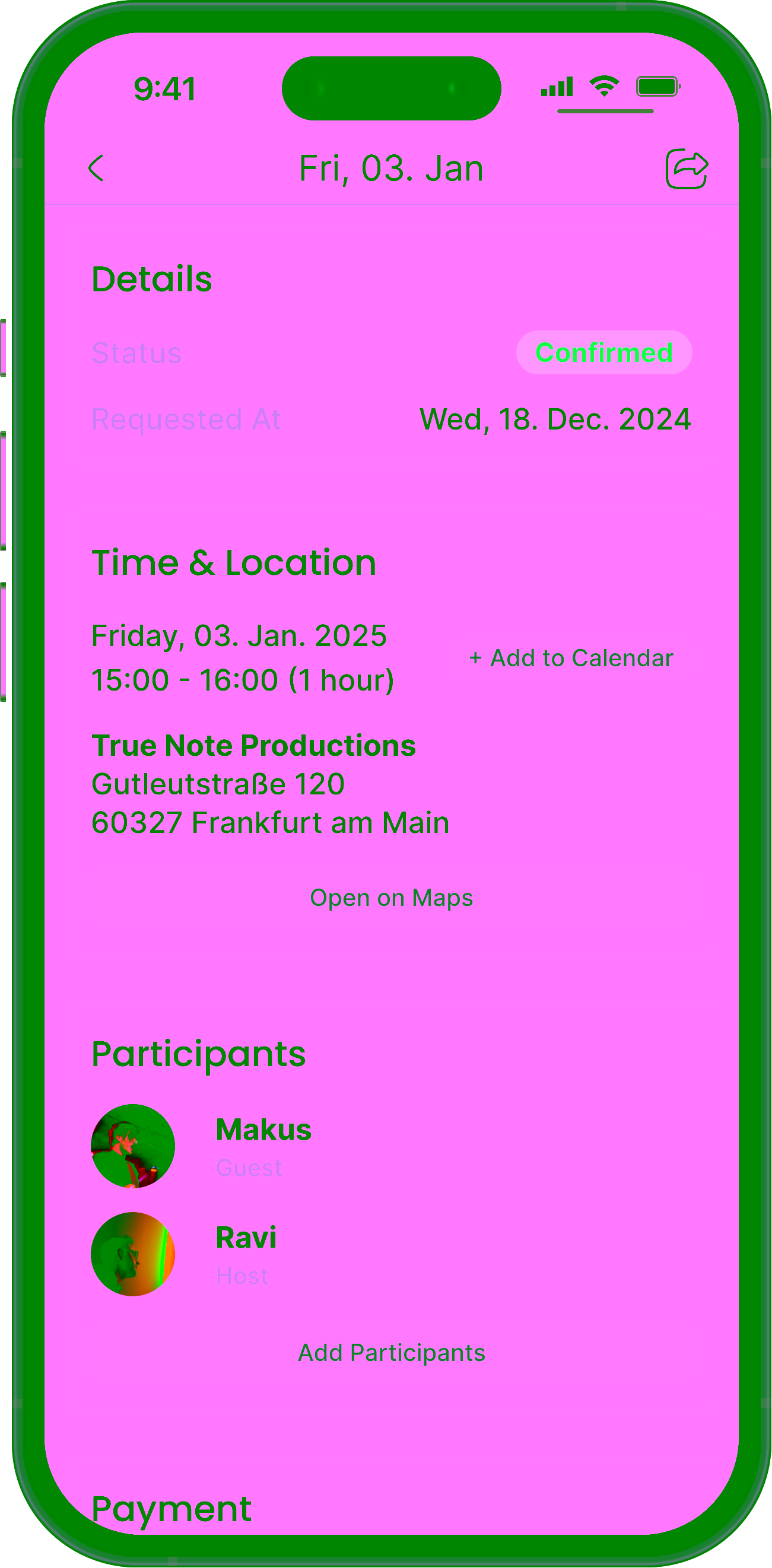The width and height of the screenshot is (772, 1568).
Task: Select the Participants section header
Action: [198, 1054]
